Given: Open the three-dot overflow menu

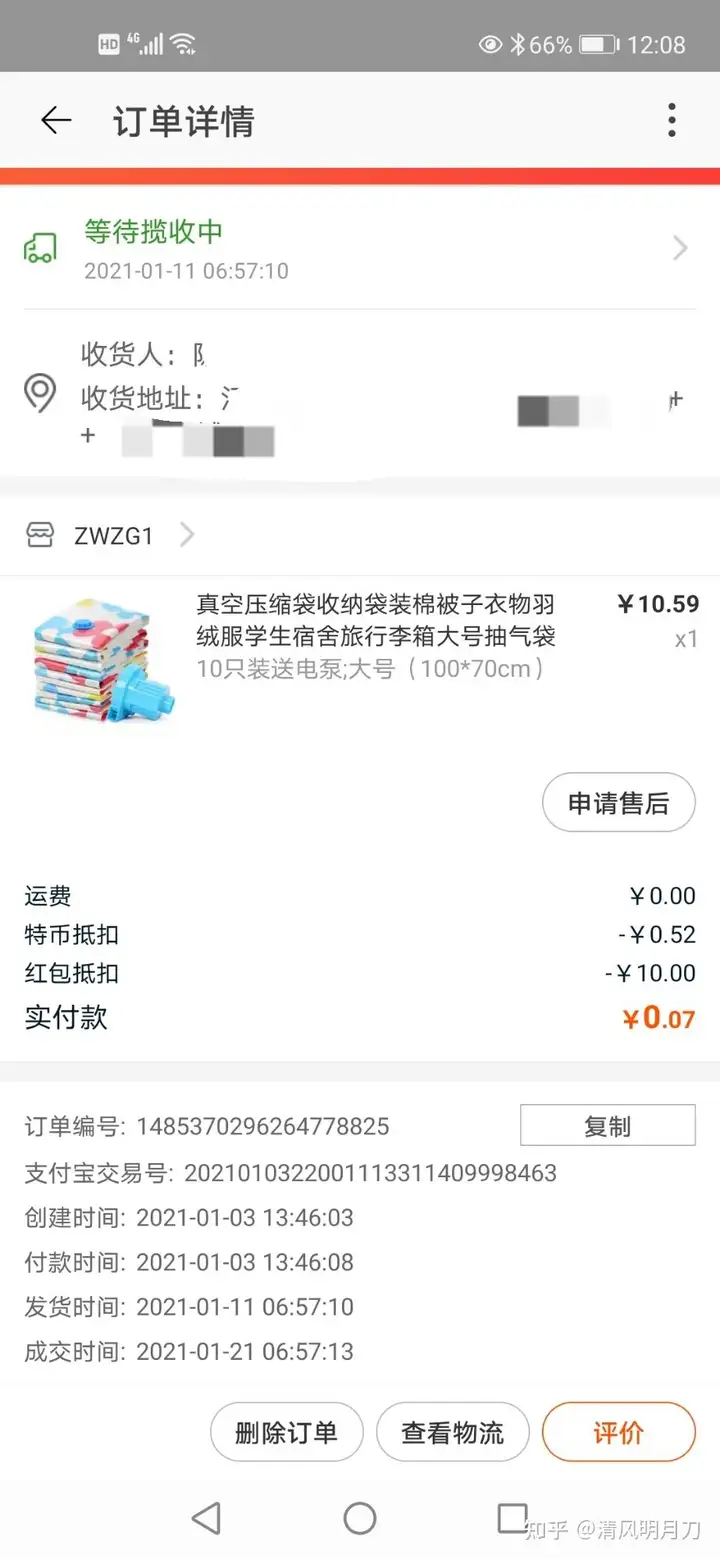Looking at the screenshot, I should 672,121.
